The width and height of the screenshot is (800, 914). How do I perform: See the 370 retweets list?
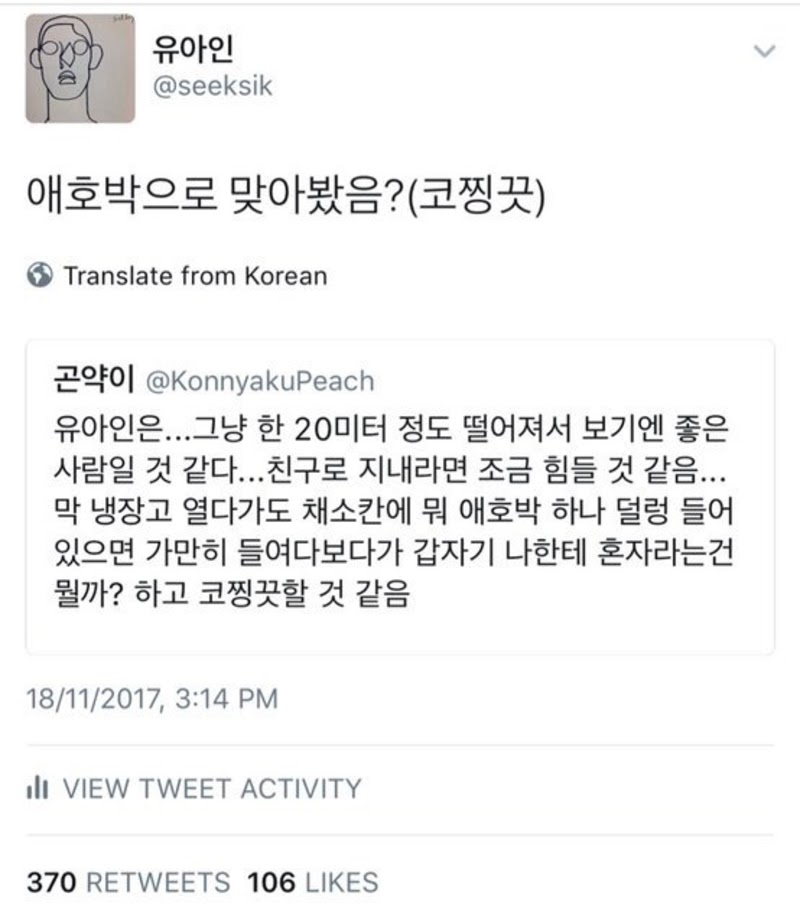pos(128,882)
